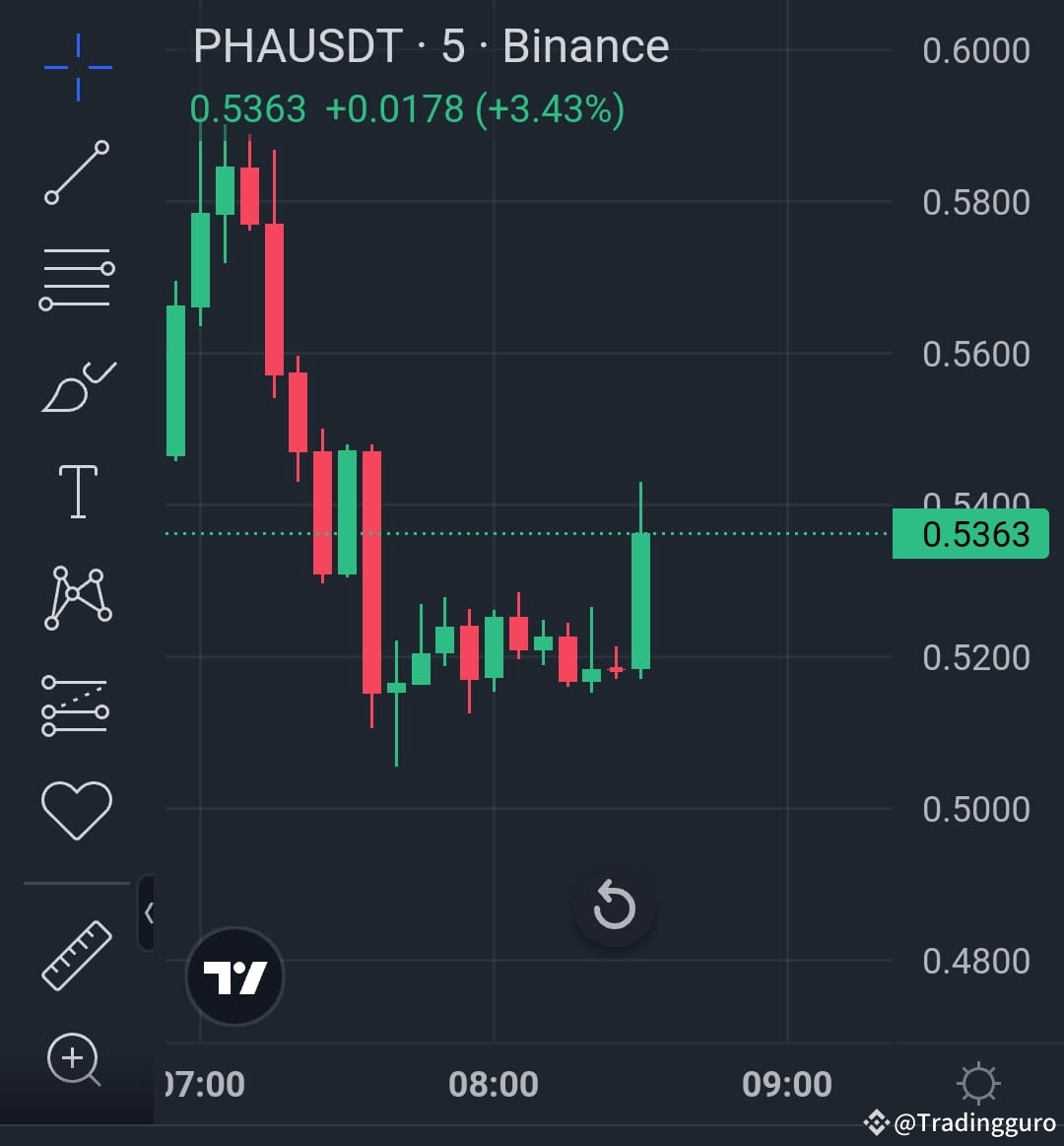Click the green 0.5363 price tag

(x=969, y=534)
